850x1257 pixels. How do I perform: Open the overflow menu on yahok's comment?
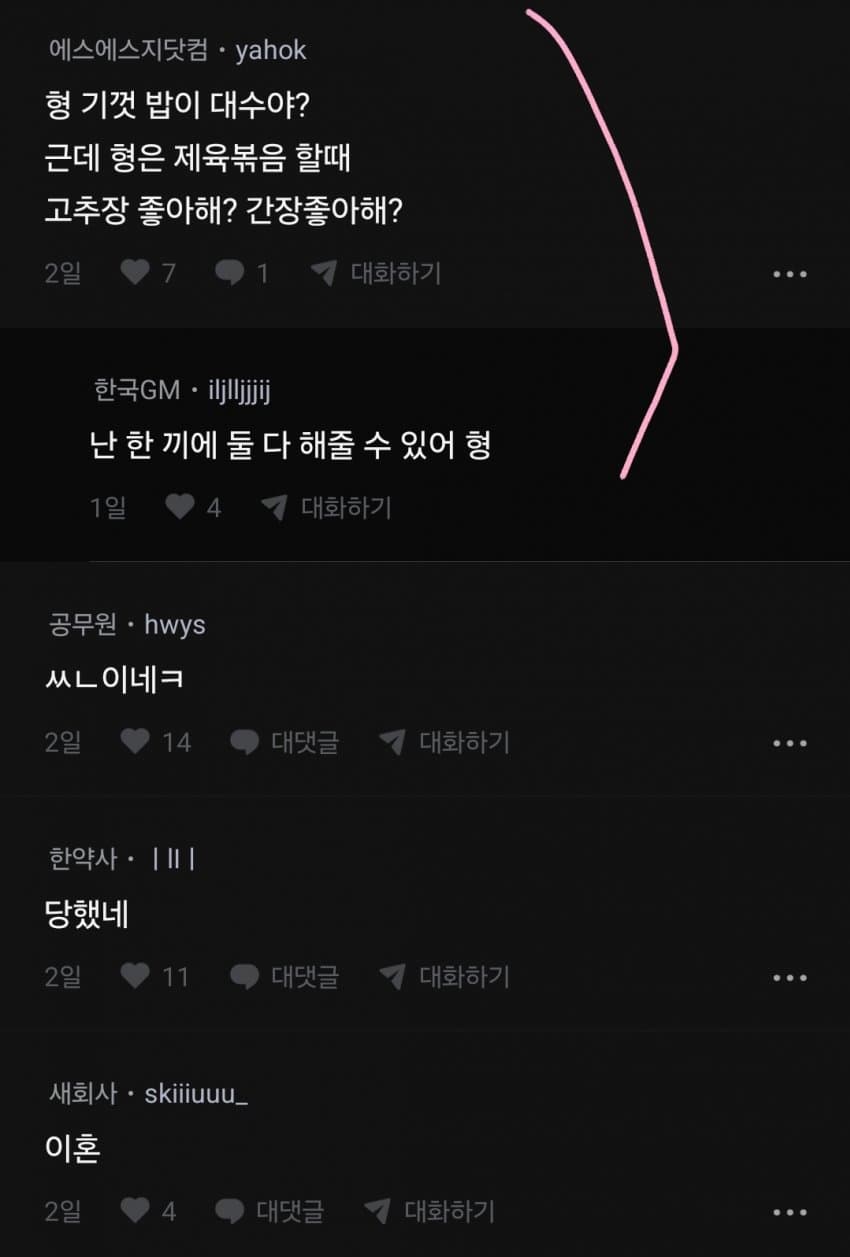pyautogui.click(x=790, y=274)
